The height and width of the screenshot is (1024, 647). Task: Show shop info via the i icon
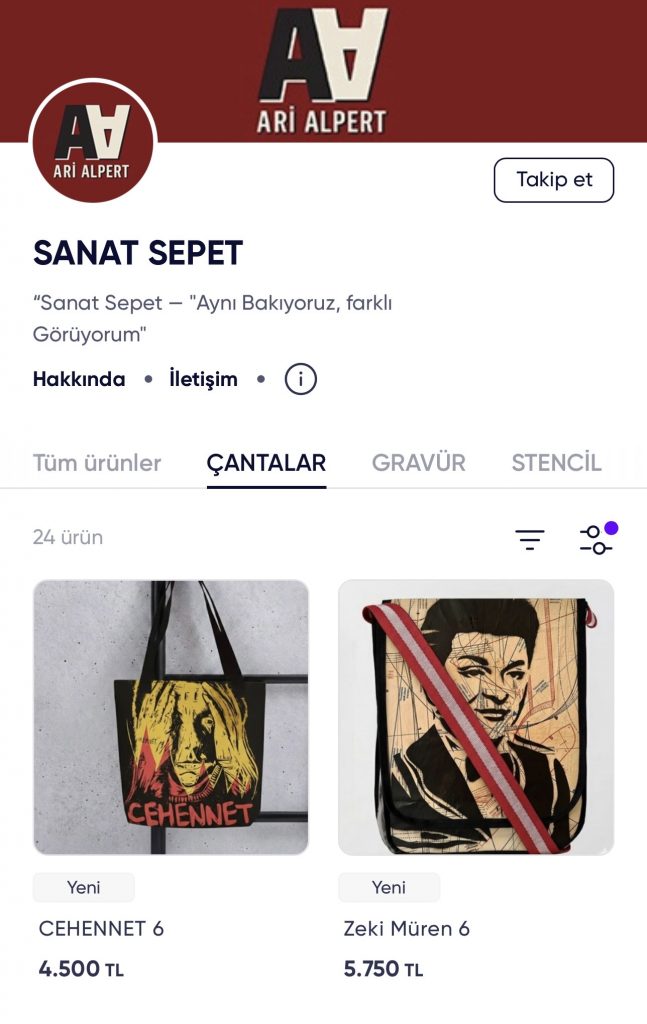[x=300, y=380]
